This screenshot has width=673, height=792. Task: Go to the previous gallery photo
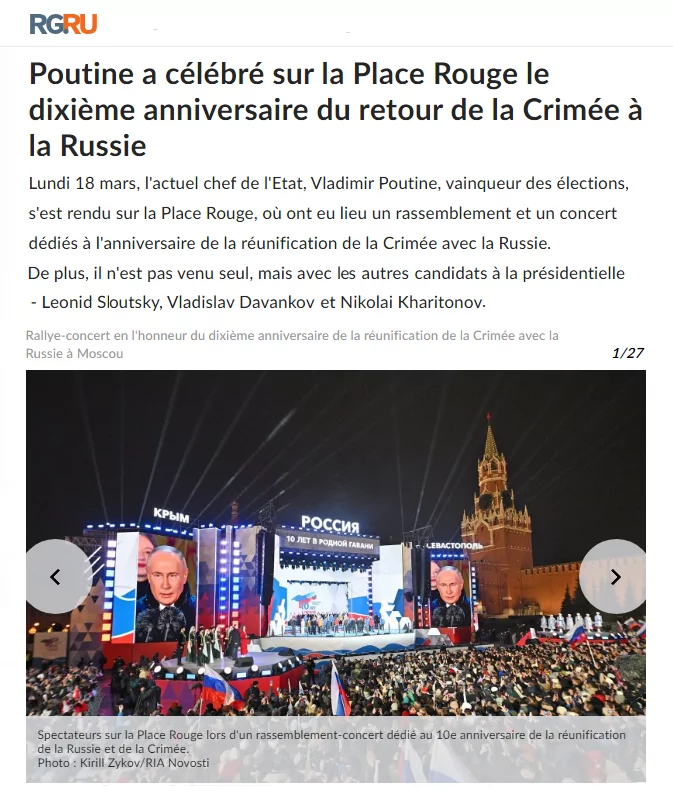tap(56, 577)
